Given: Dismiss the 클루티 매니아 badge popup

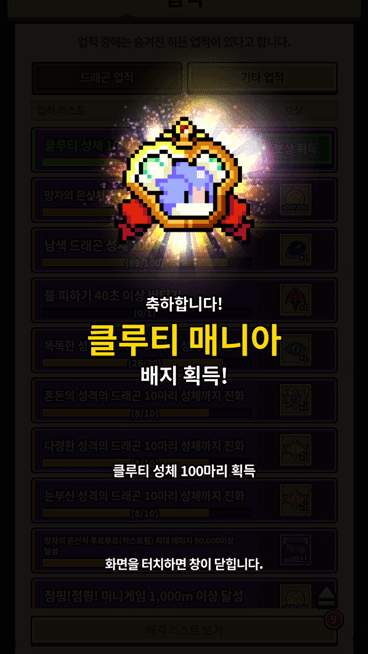Looking at the screenshot, I should [x=184, y=565].
